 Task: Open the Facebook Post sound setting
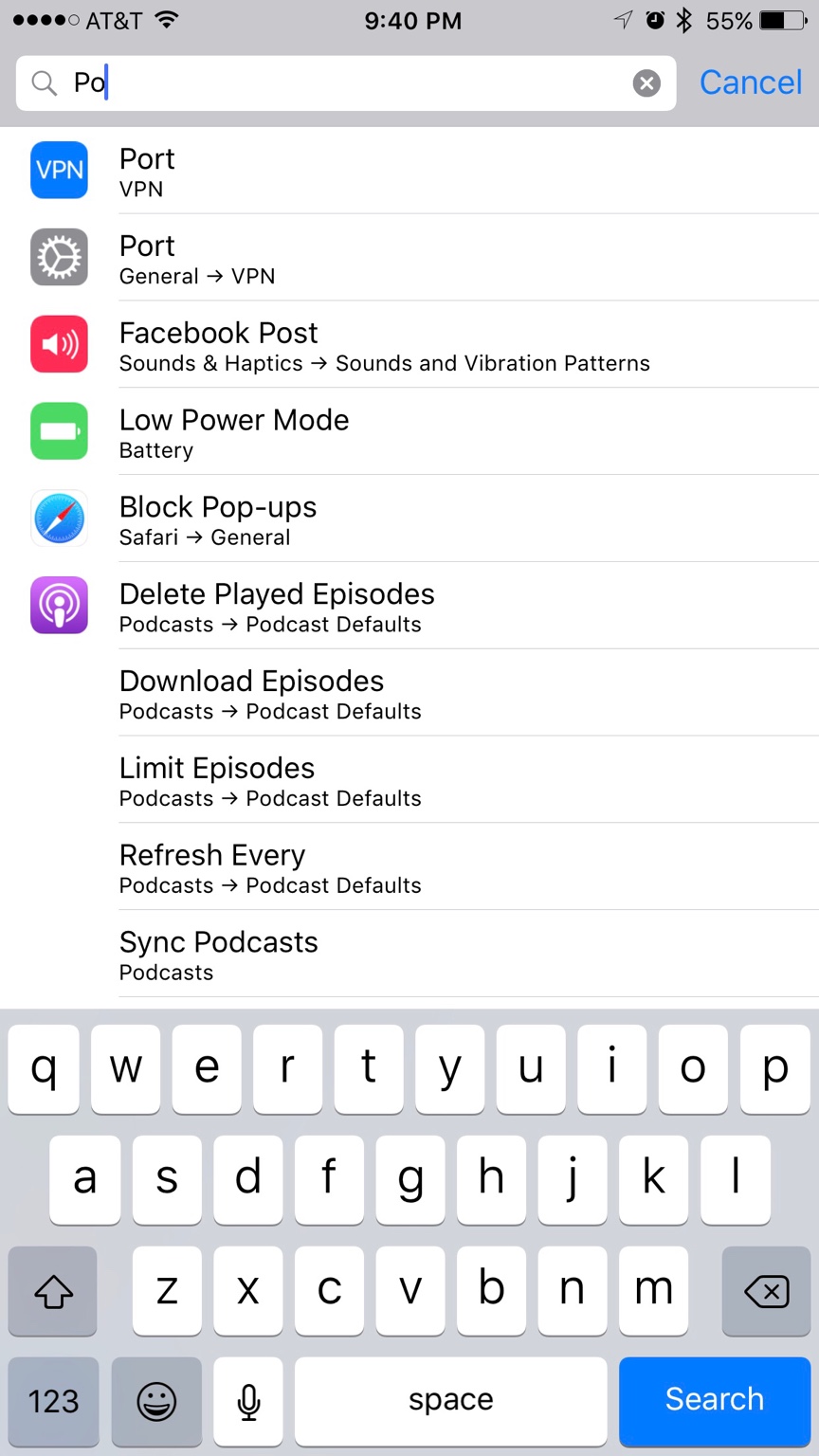point(409,345)
